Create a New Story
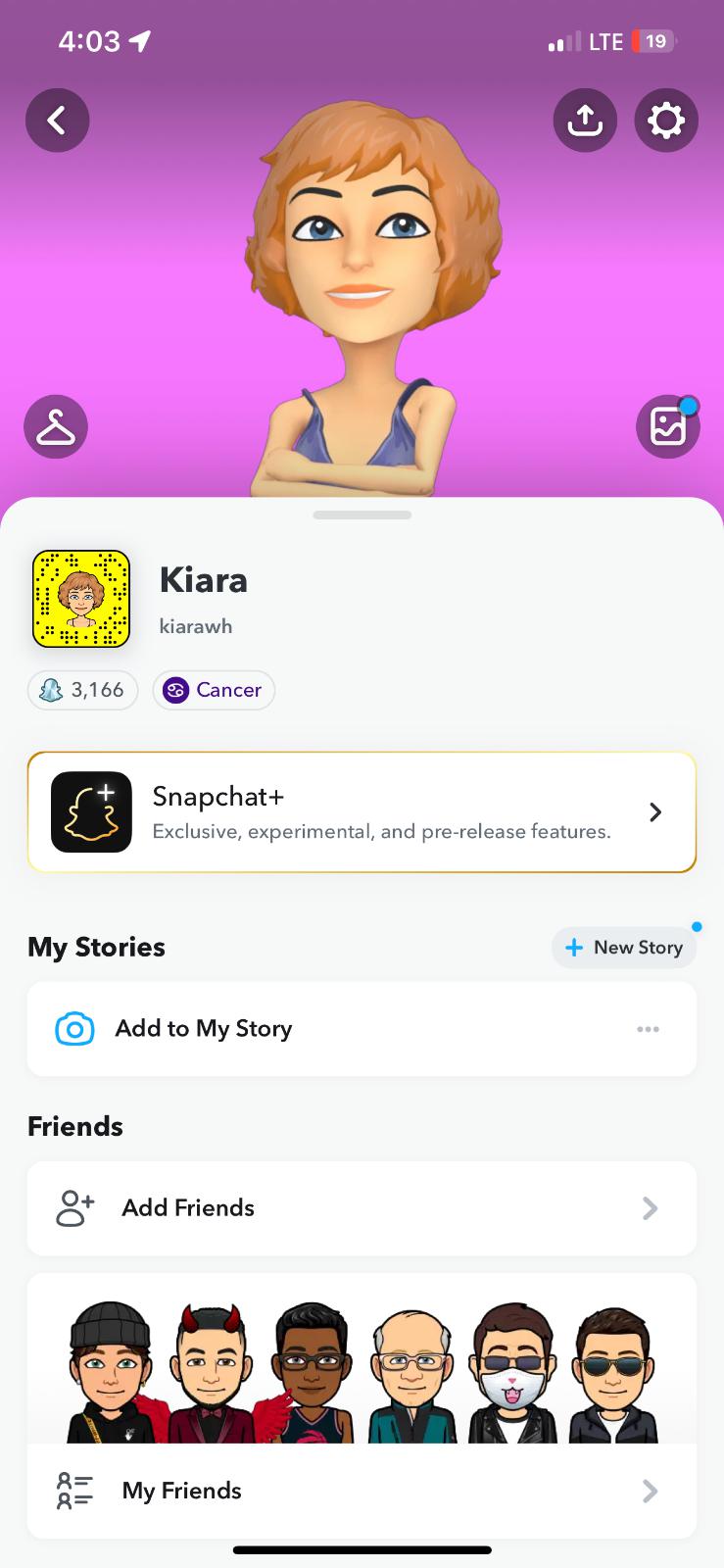Viewport: 724px width, 1568px height. 624,948
